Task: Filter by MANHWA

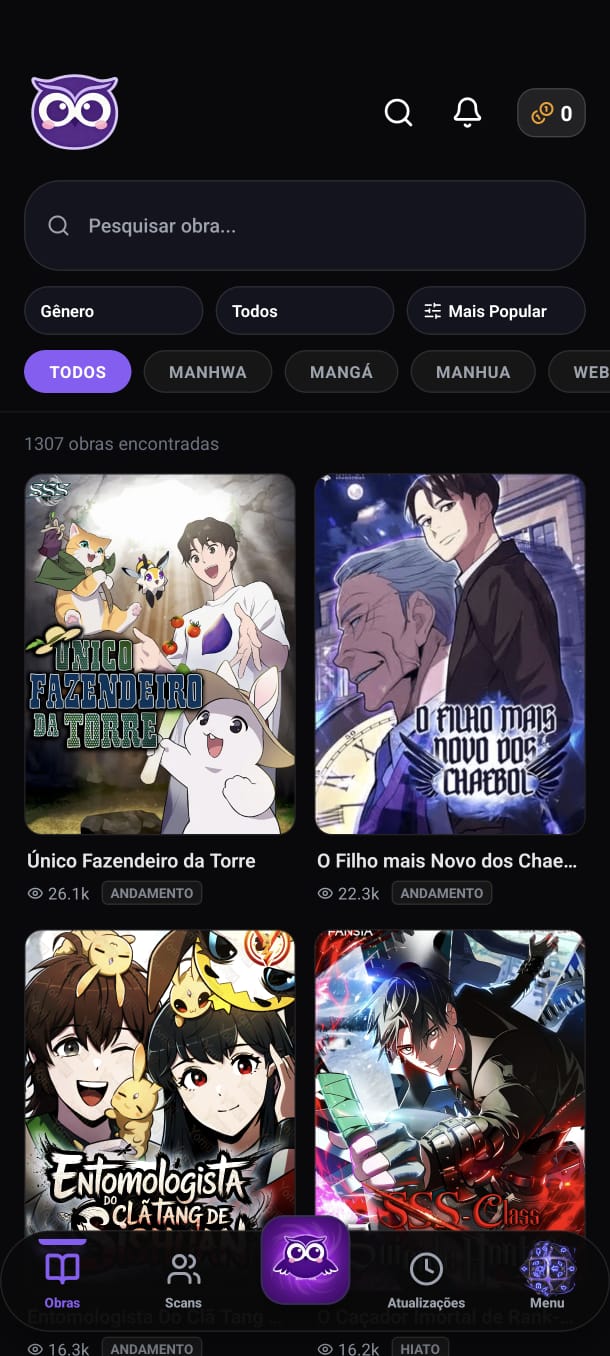Action: tap(208, 371)
